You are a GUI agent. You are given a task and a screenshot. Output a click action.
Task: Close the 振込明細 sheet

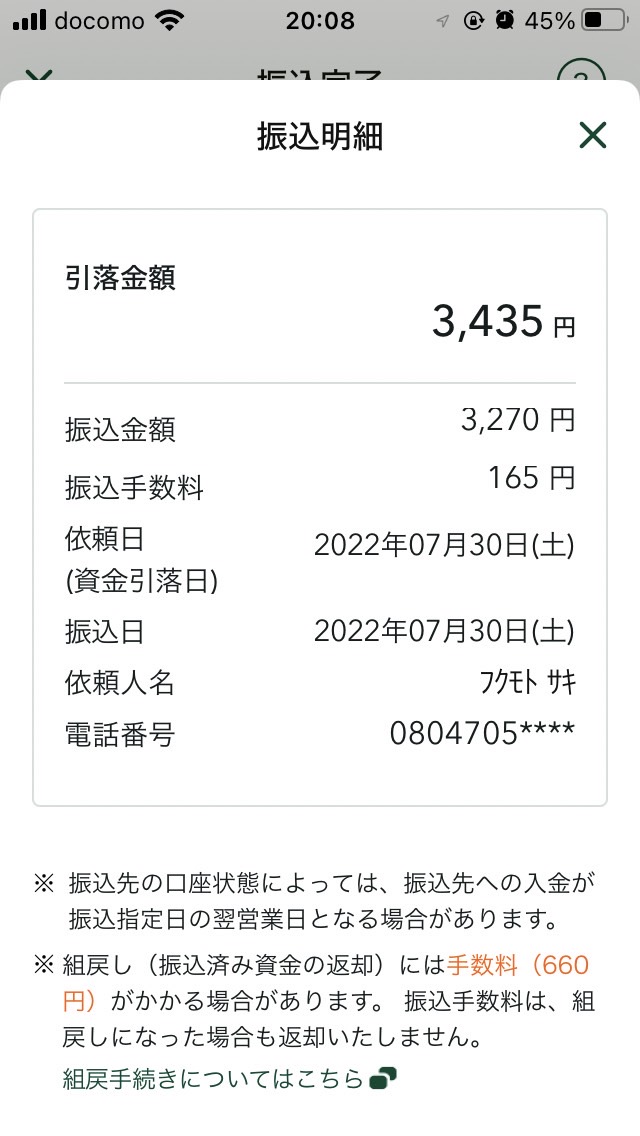(x=592, y=135)
